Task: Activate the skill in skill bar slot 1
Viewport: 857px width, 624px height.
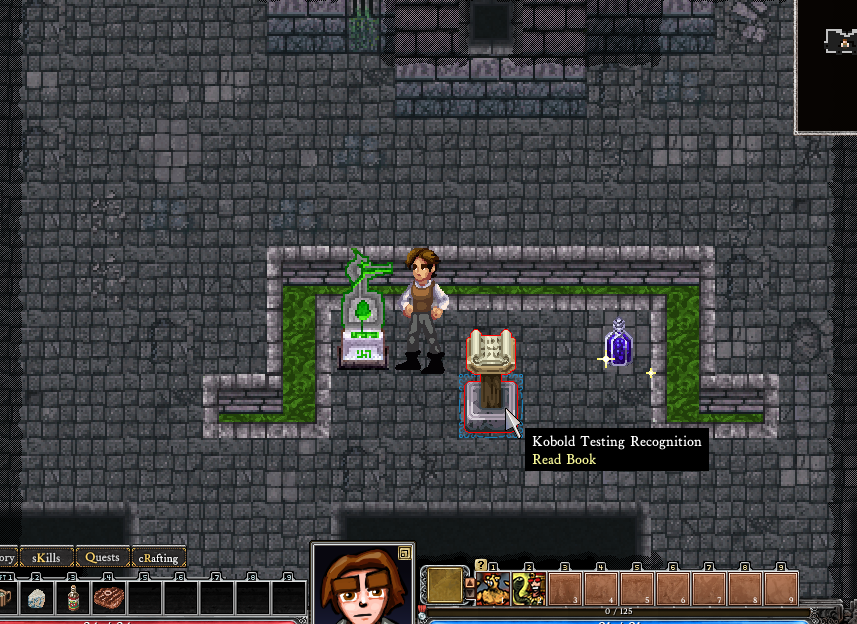Action: point(491,589)
